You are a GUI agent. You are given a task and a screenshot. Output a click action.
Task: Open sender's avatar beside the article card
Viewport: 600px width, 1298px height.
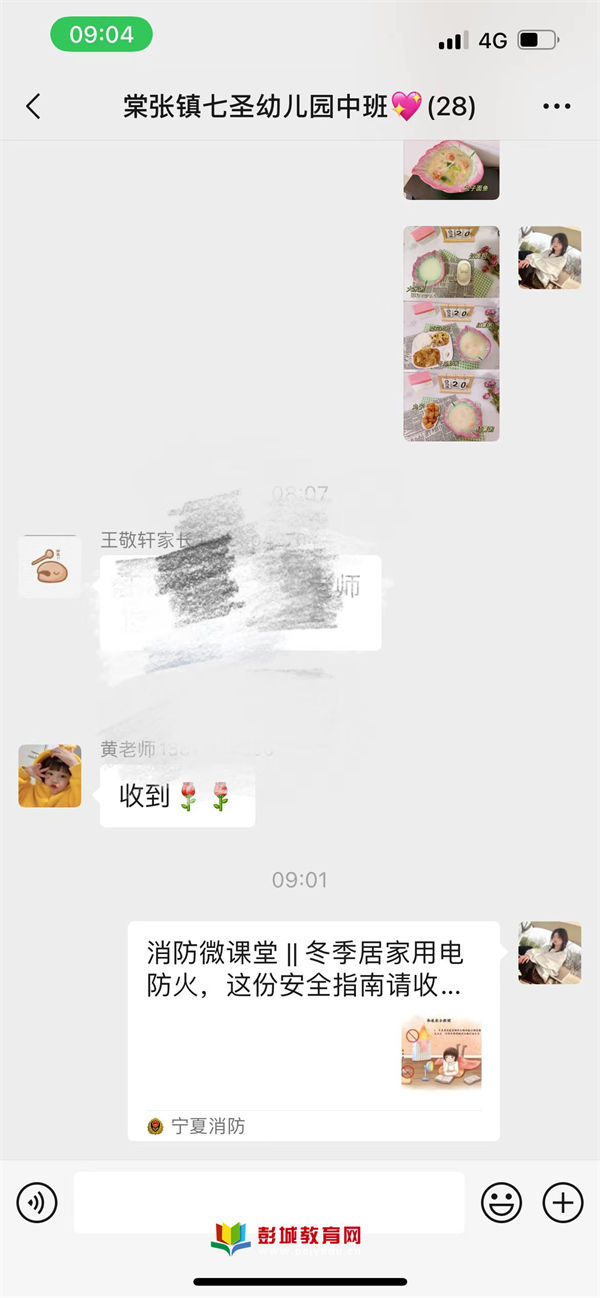pyautogui.click(x=549, y=952)
